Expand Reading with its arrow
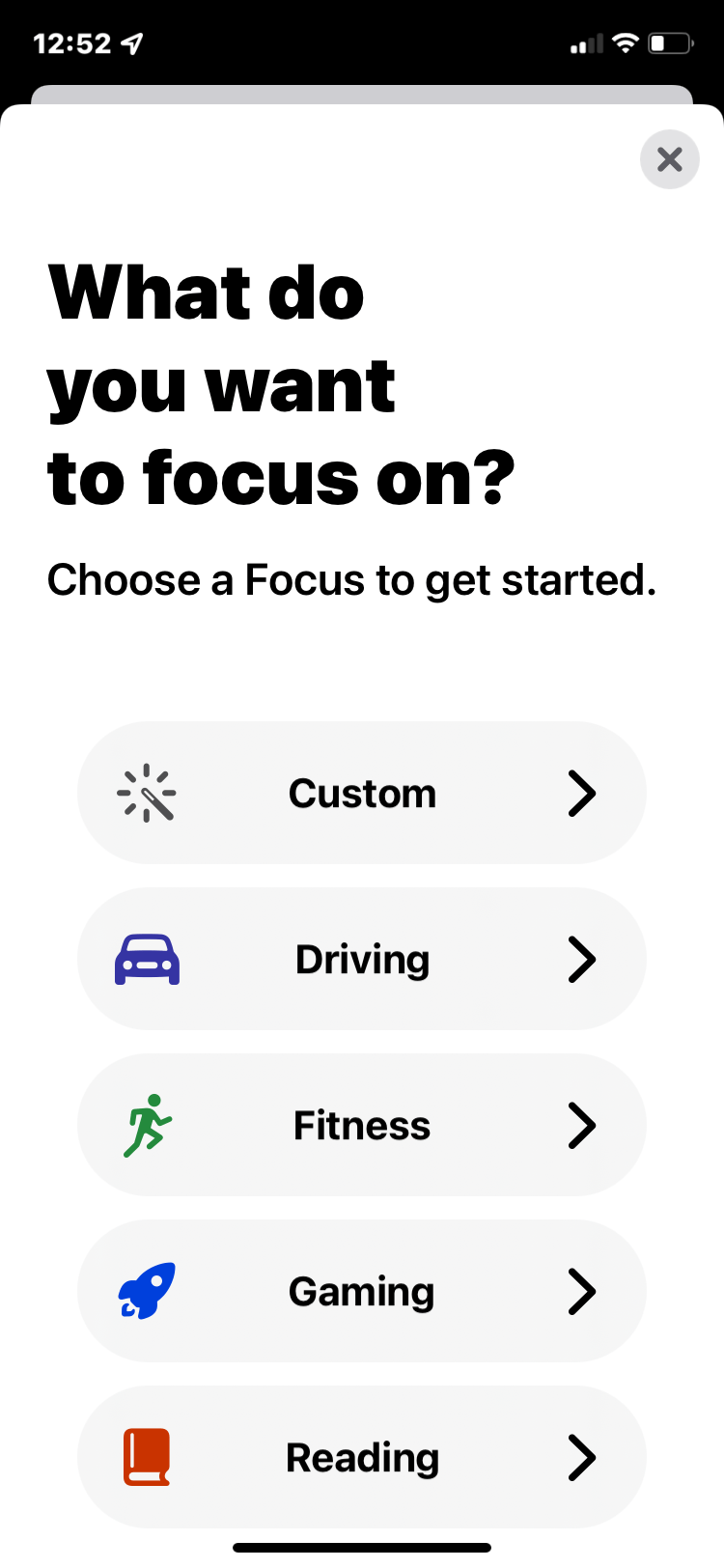This screenshot has width=724, height=1568. [x=582, y=1458]
